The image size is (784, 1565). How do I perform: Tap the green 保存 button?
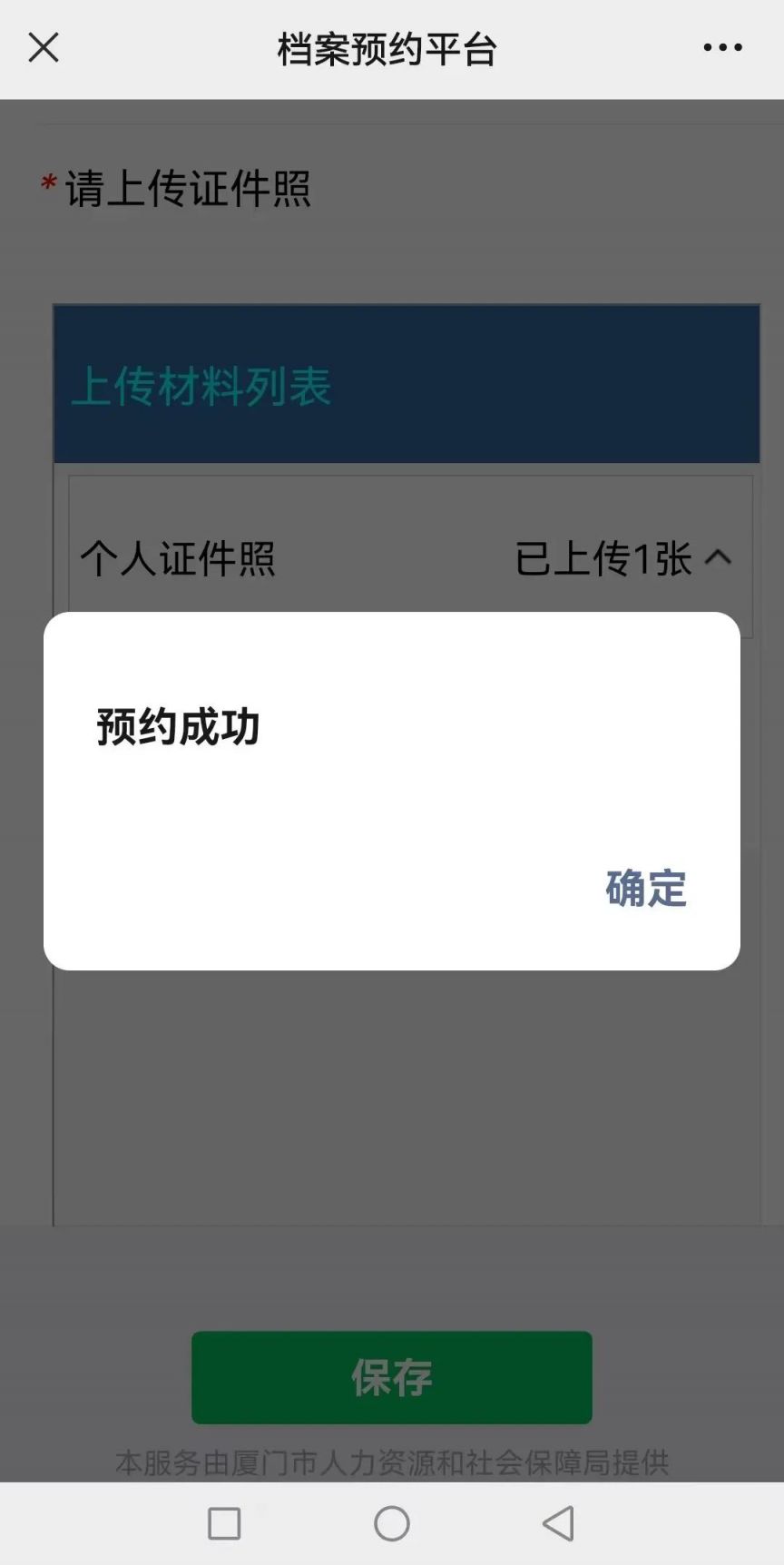[x=391, y=1377]
